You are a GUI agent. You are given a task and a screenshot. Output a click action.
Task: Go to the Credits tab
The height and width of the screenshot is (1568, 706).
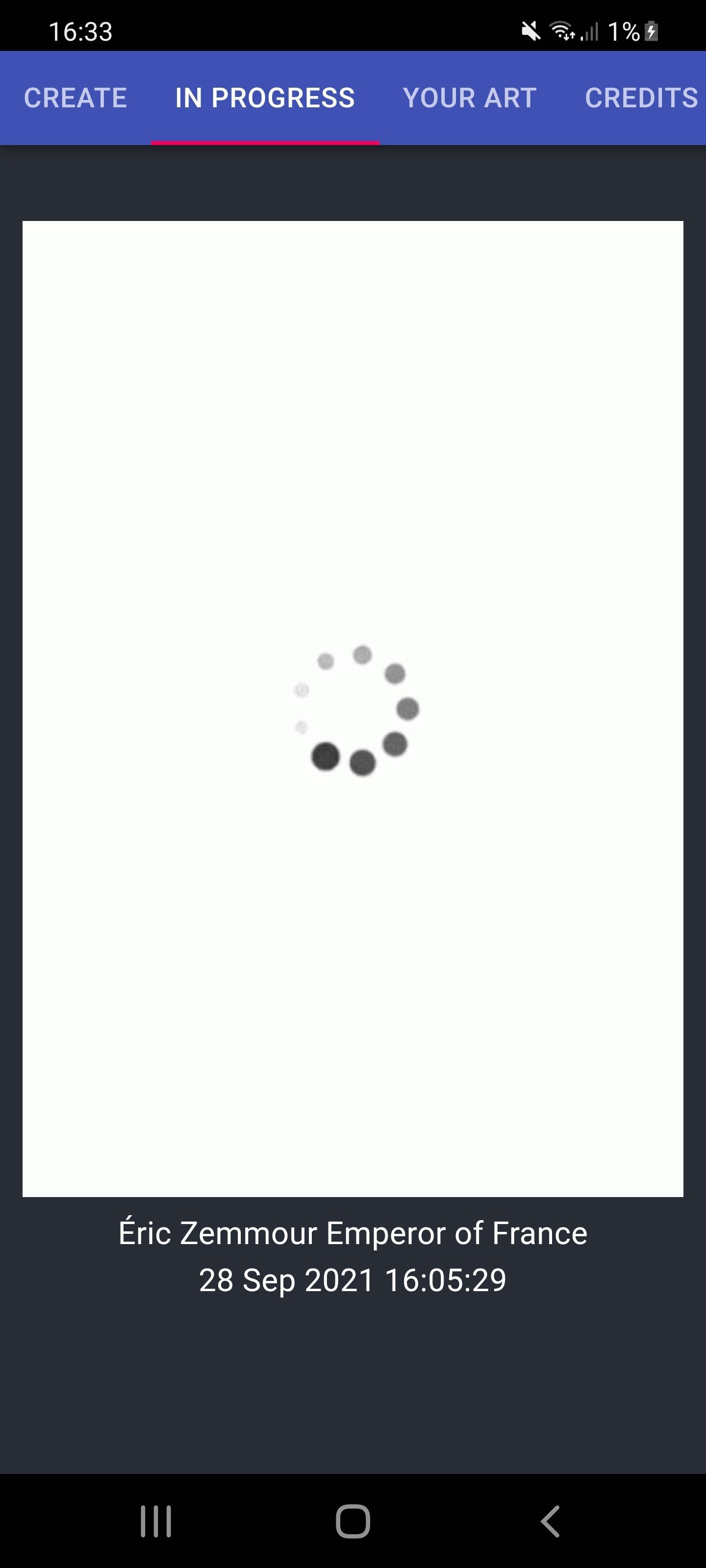coord(641,98)
